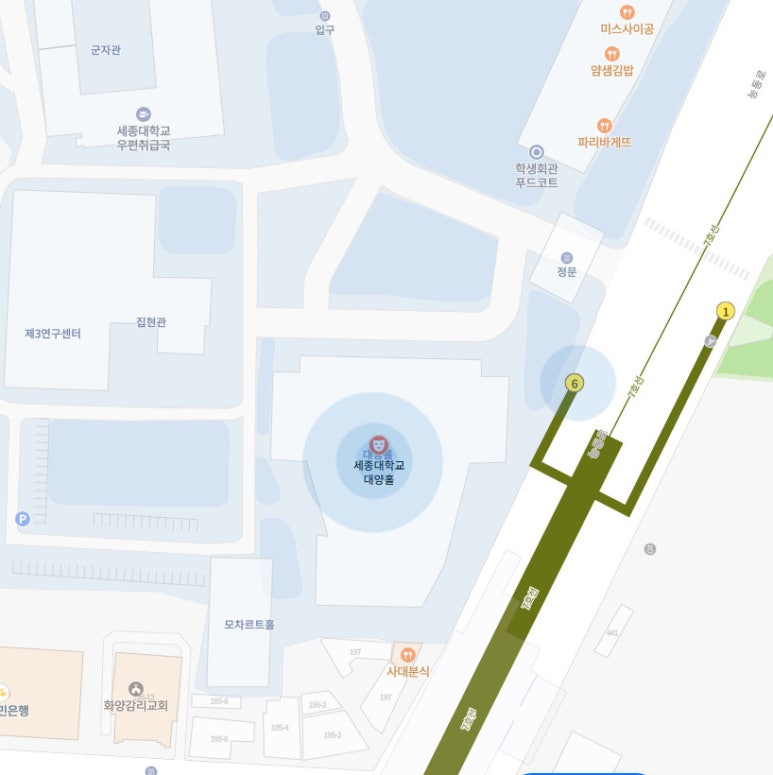Select the 세종대학교 대양홀 marker
This screenshot has height=775, width=773.
(x=378, y=443)
